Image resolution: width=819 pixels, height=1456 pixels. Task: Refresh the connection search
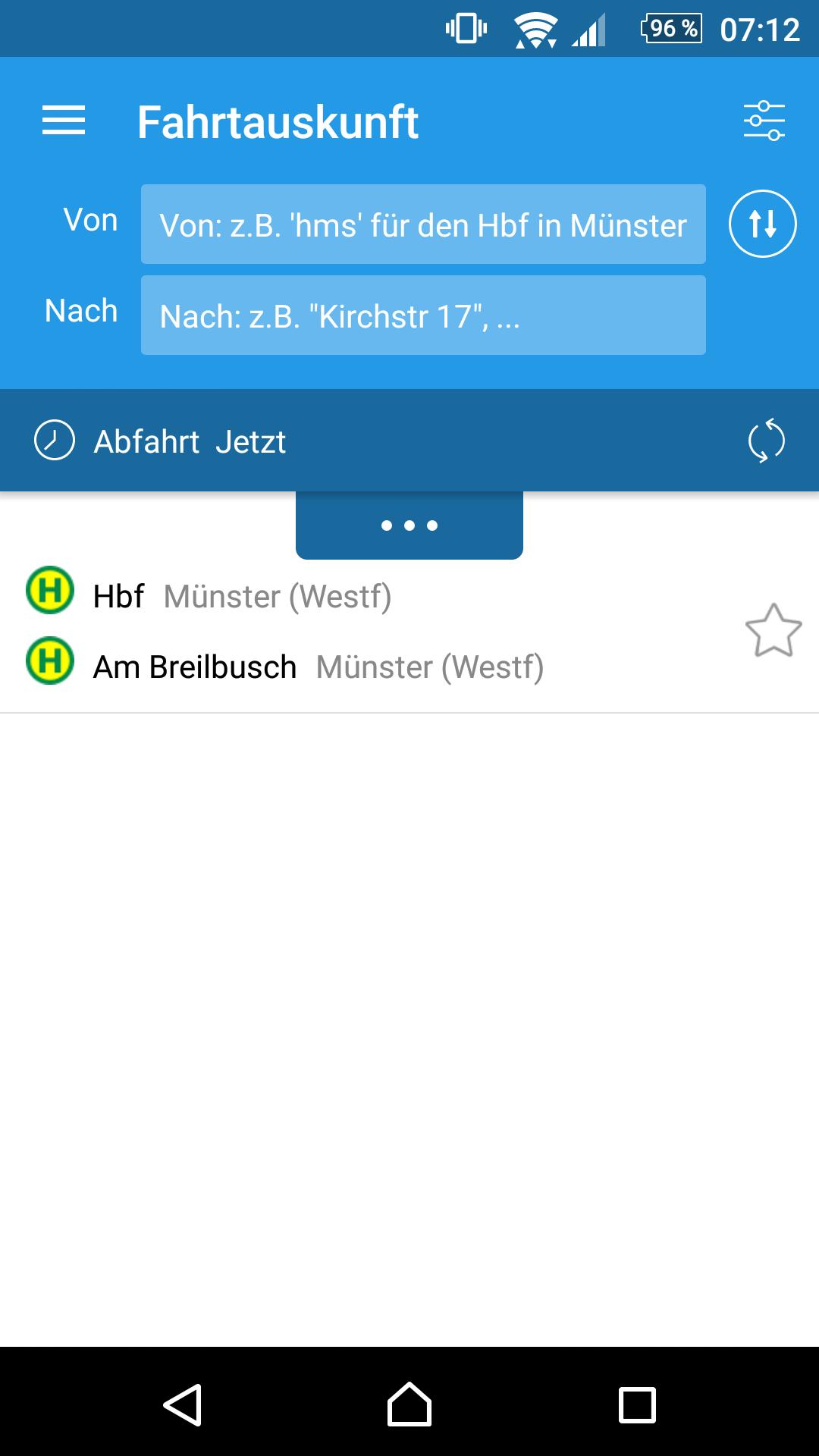[x=766, y=441]
